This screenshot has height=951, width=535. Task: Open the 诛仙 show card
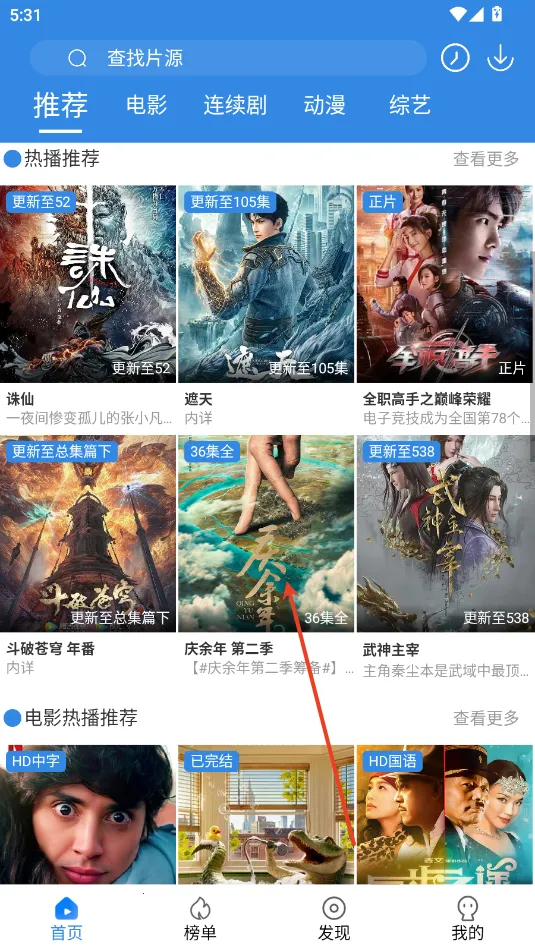pyautogui.click(x=88, y=306)
